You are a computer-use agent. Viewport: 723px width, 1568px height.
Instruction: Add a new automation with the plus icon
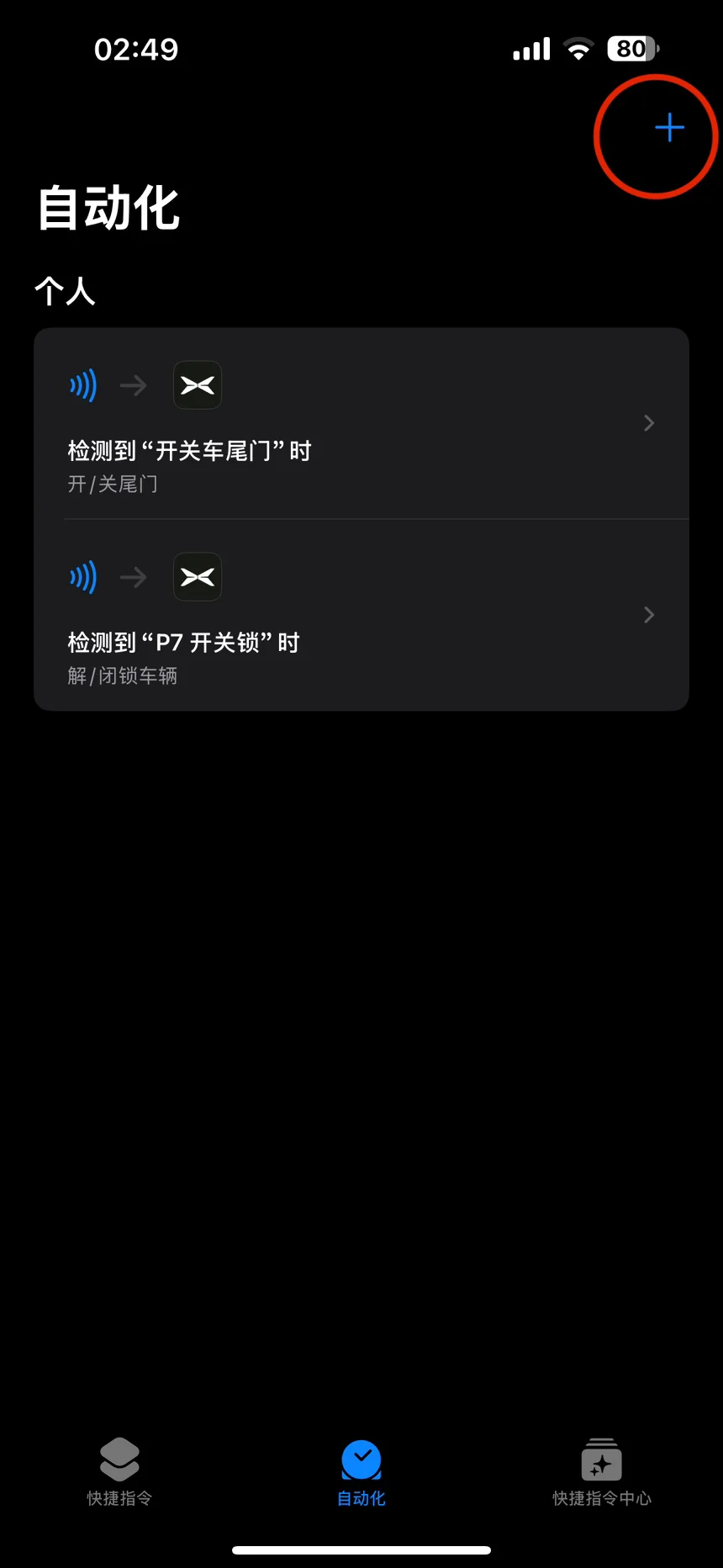pyautogui.click(x=669, y=128)
